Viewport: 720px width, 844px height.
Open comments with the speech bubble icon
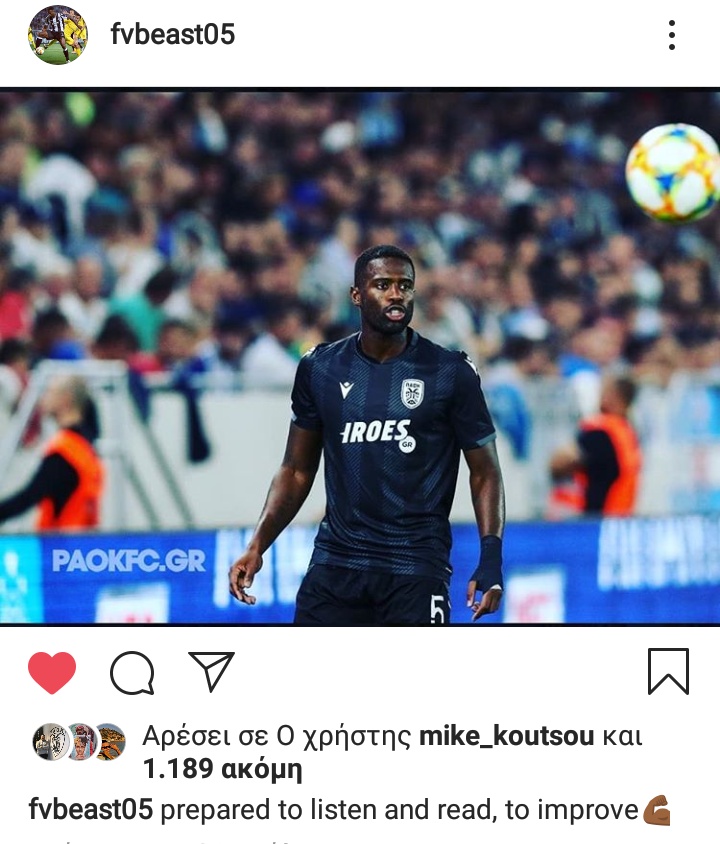coord(132,673)
